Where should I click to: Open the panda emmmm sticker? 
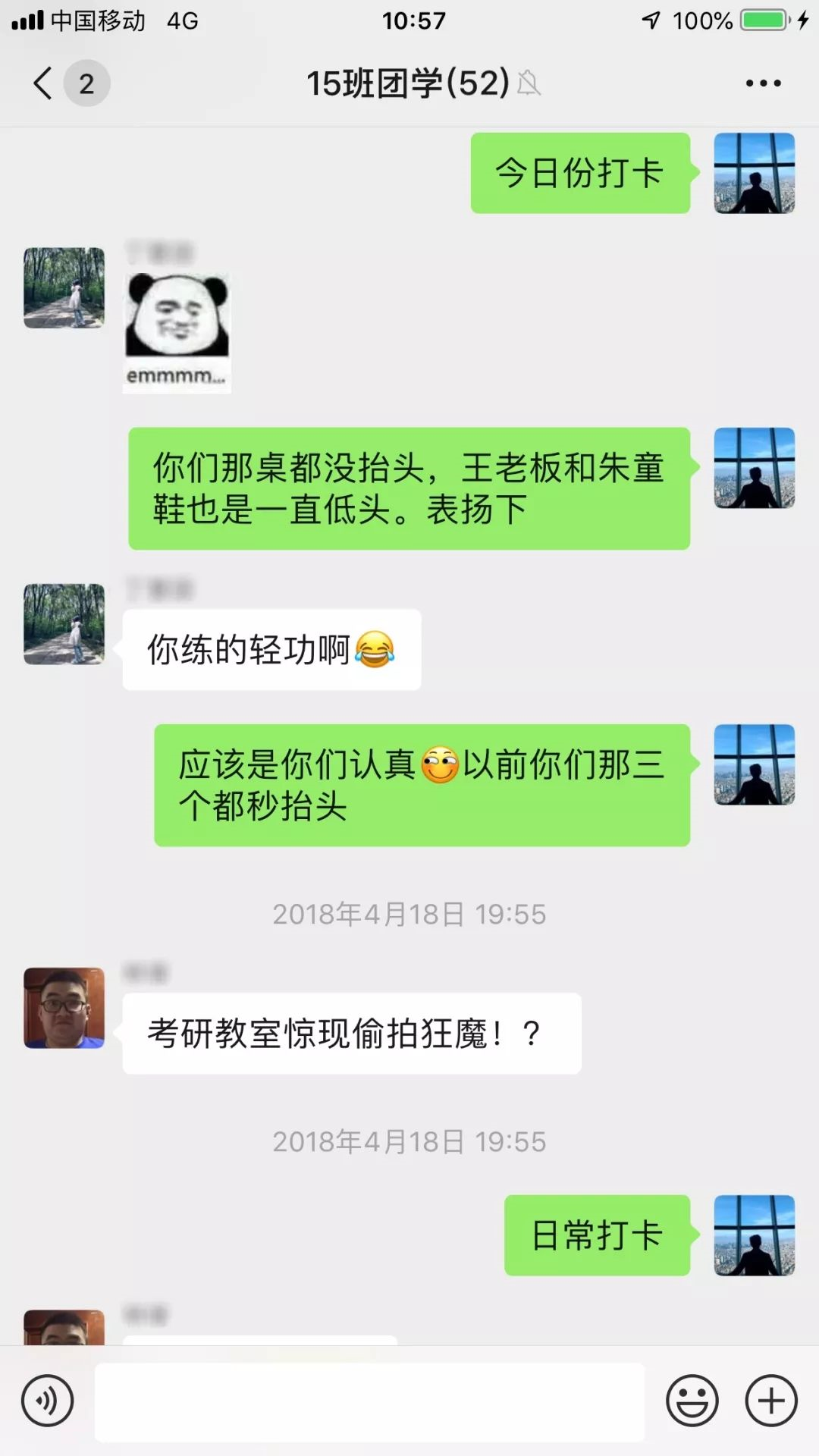177,332
